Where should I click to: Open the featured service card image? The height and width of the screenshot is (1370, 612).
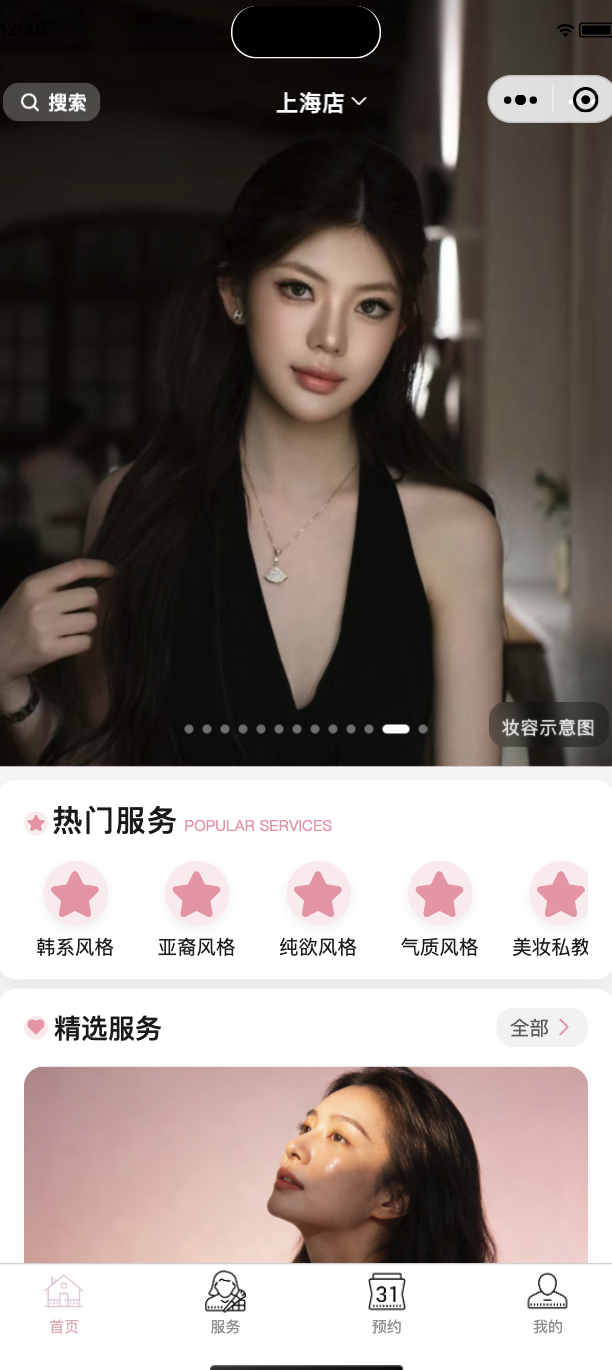click(x=306, y=1165)
